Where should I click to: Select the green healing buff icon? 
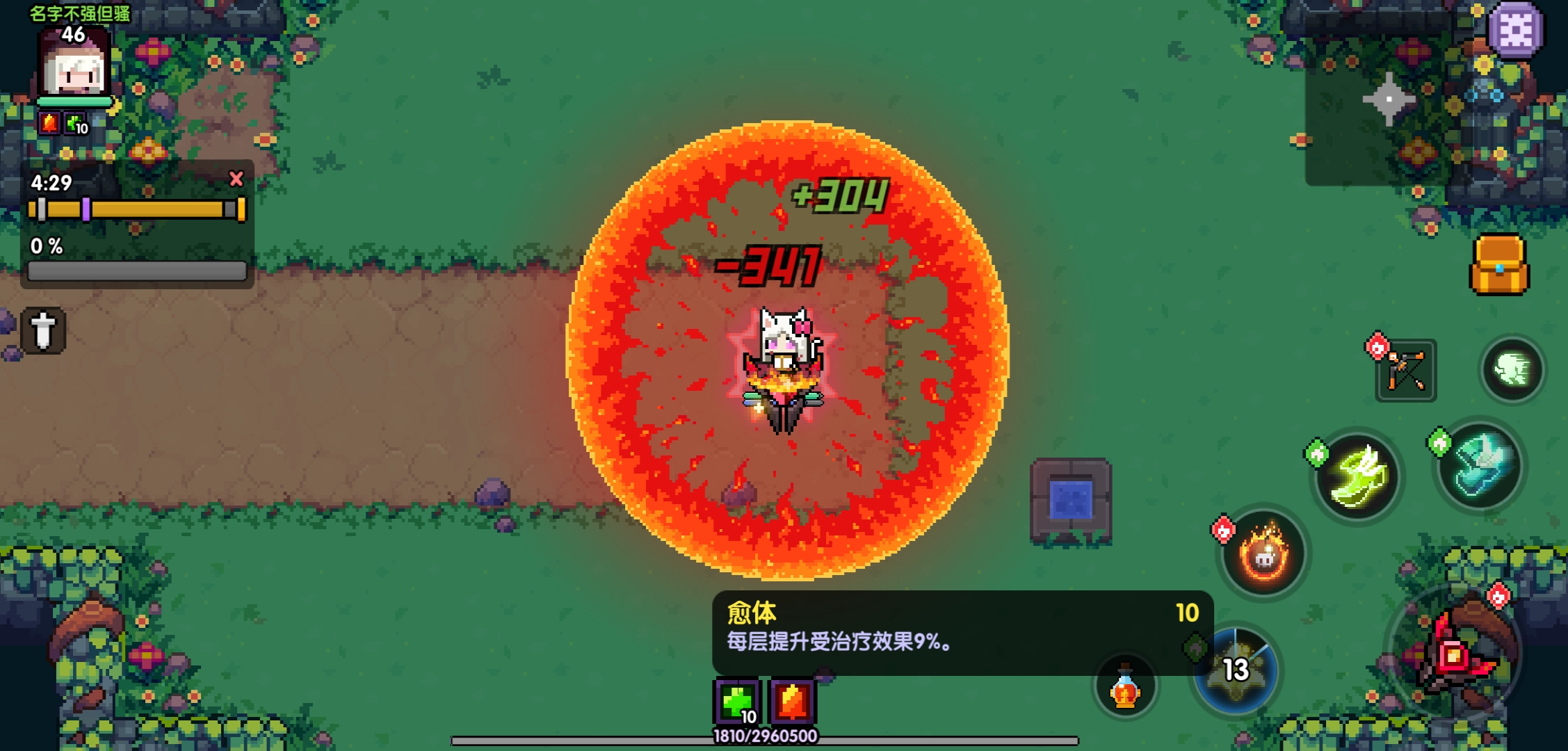[737, 702]
